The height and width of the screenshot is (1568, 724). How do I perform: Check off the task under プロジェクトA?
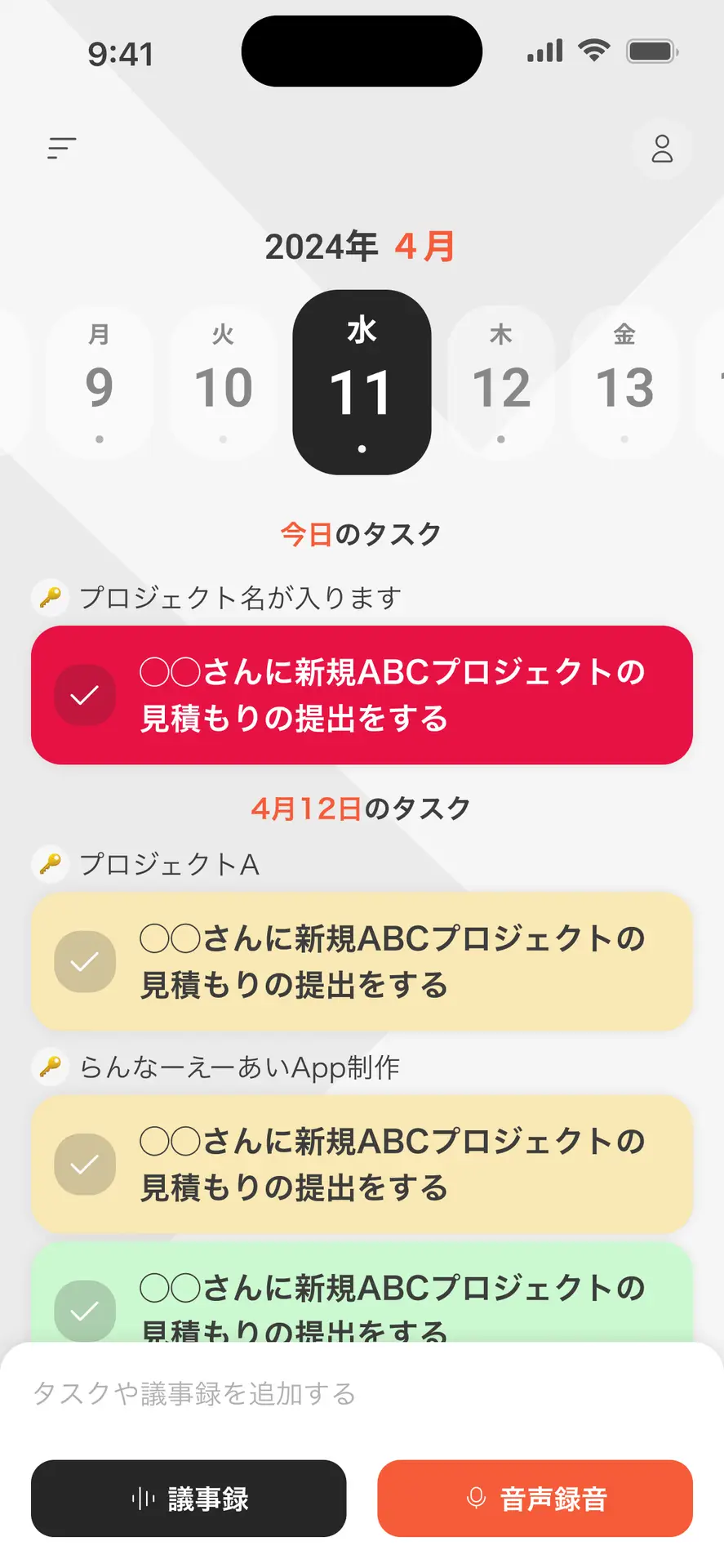[85, 961]
